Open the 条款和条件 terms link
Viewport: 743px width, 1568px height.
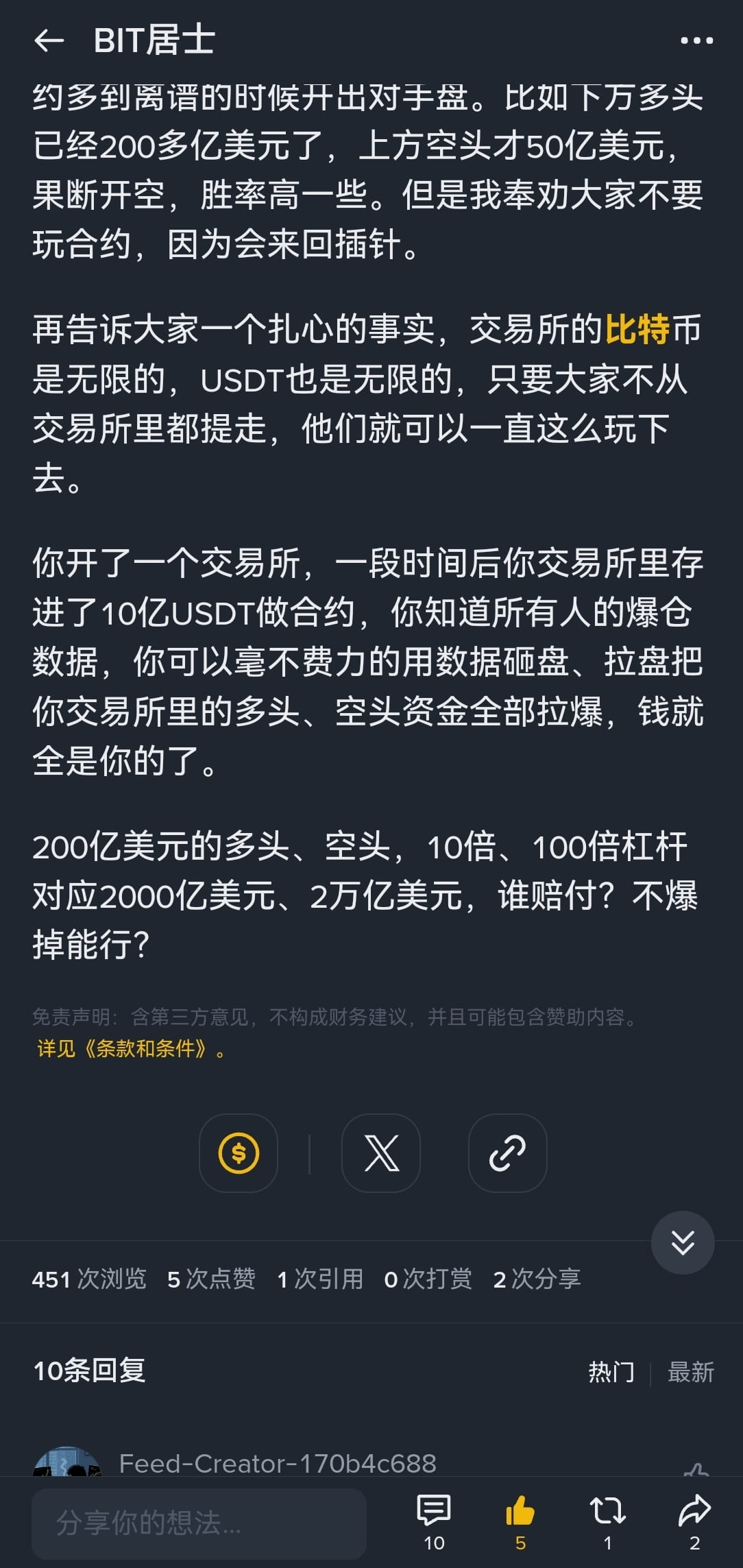coord(145,1049)
